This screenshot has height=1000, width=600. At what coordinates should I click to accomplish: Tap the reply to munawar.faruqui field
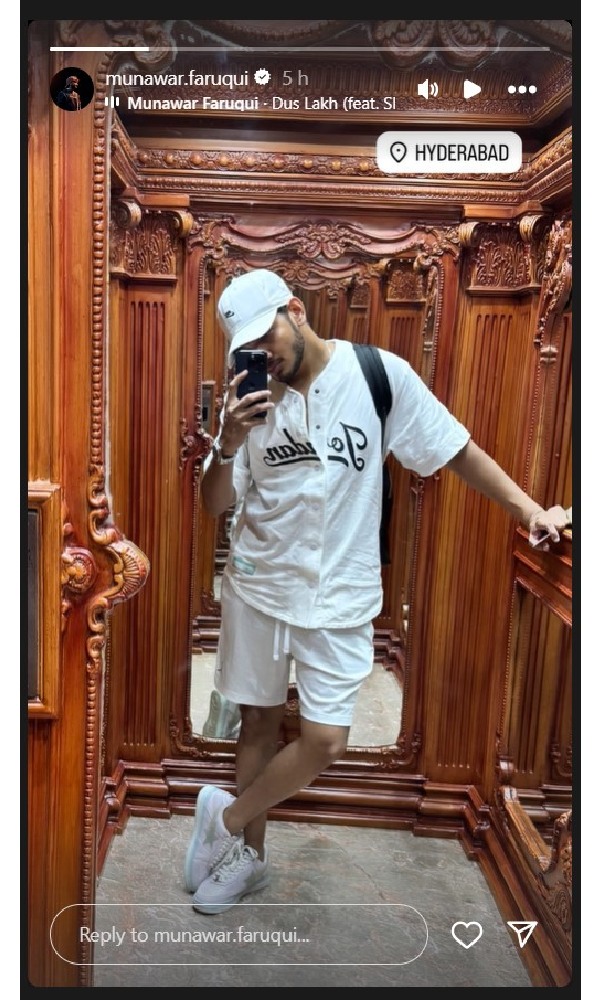tap(238, 935)
